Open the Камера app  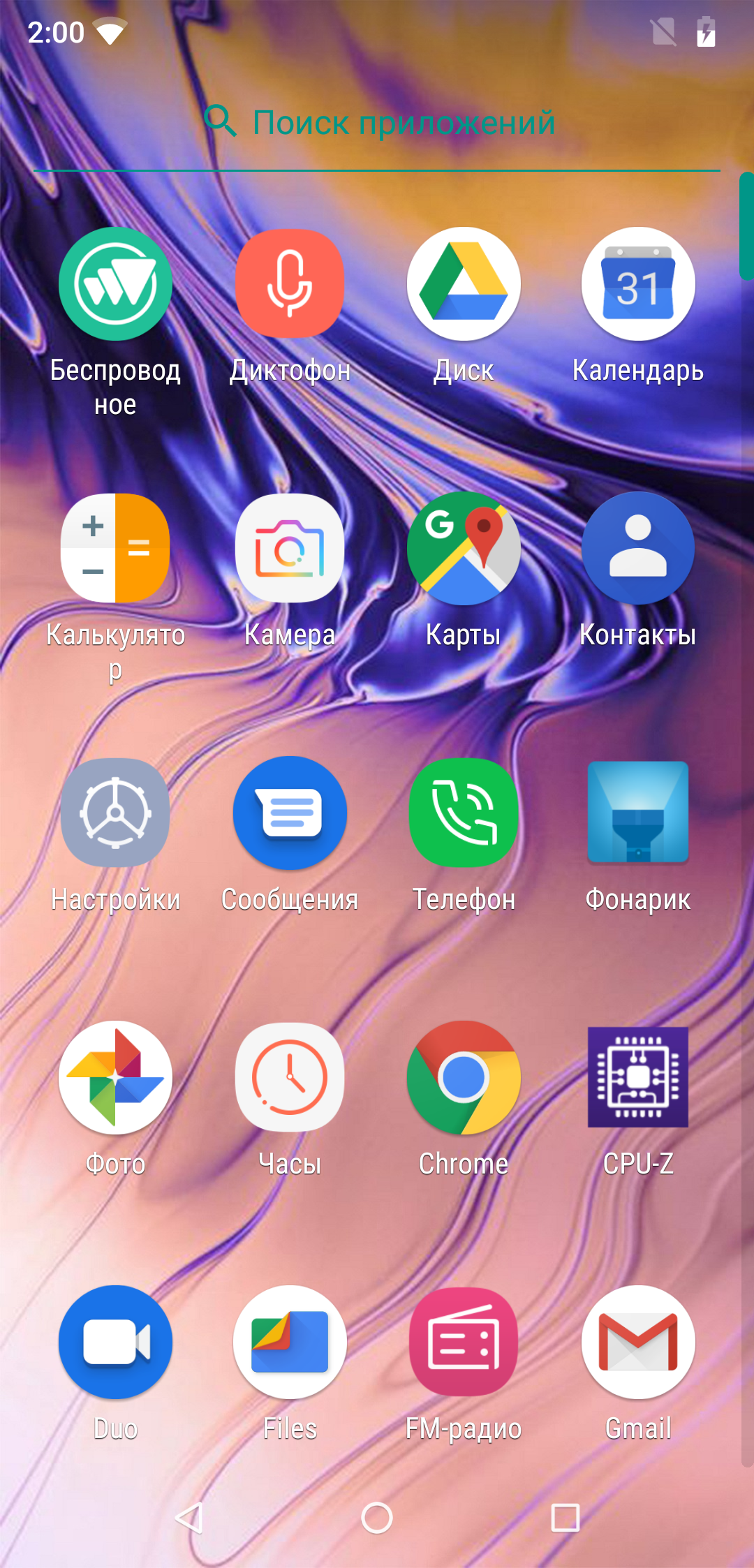(290, 549)
